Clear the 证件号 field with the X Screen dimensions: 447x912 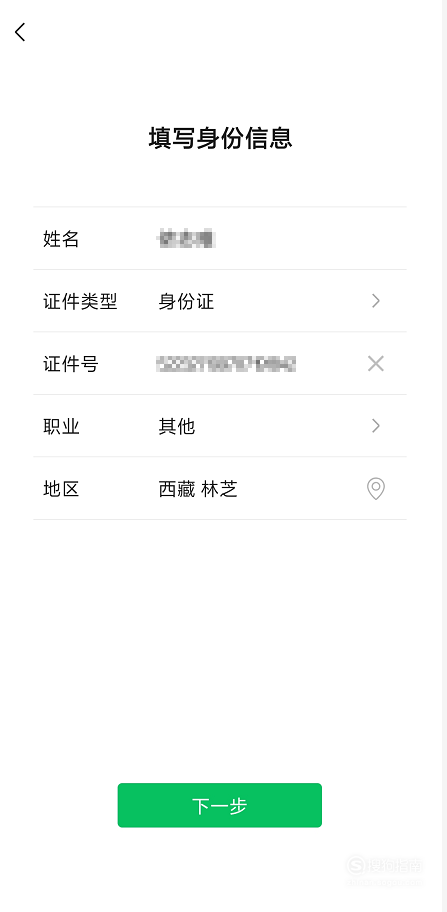tap(376, 364)
